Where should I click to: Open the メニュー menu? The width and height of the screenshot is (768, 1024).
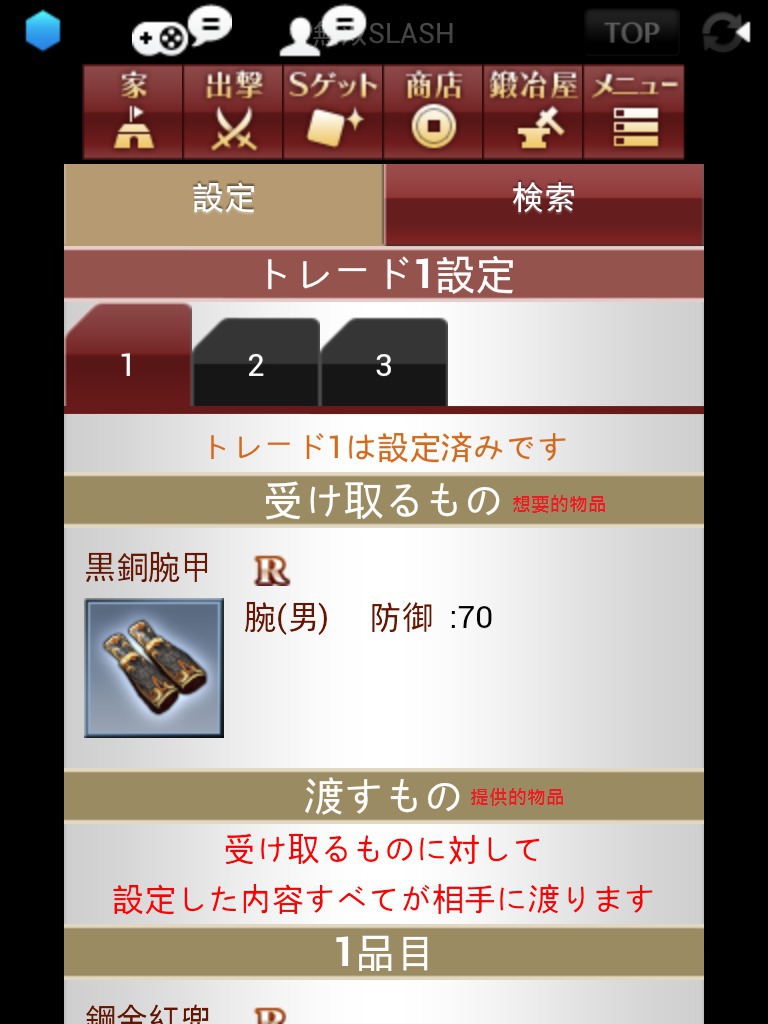pyautogui.click(x=634, y=112)
